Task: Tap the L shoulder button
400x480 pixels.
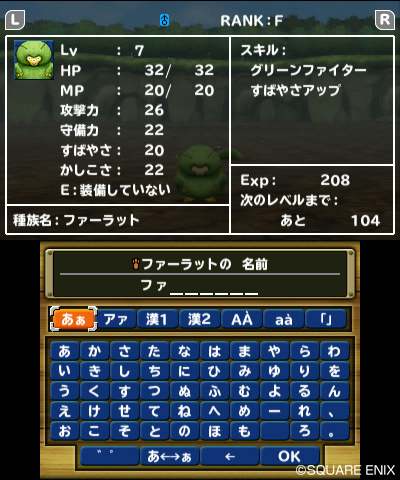Action: point(15,20)
